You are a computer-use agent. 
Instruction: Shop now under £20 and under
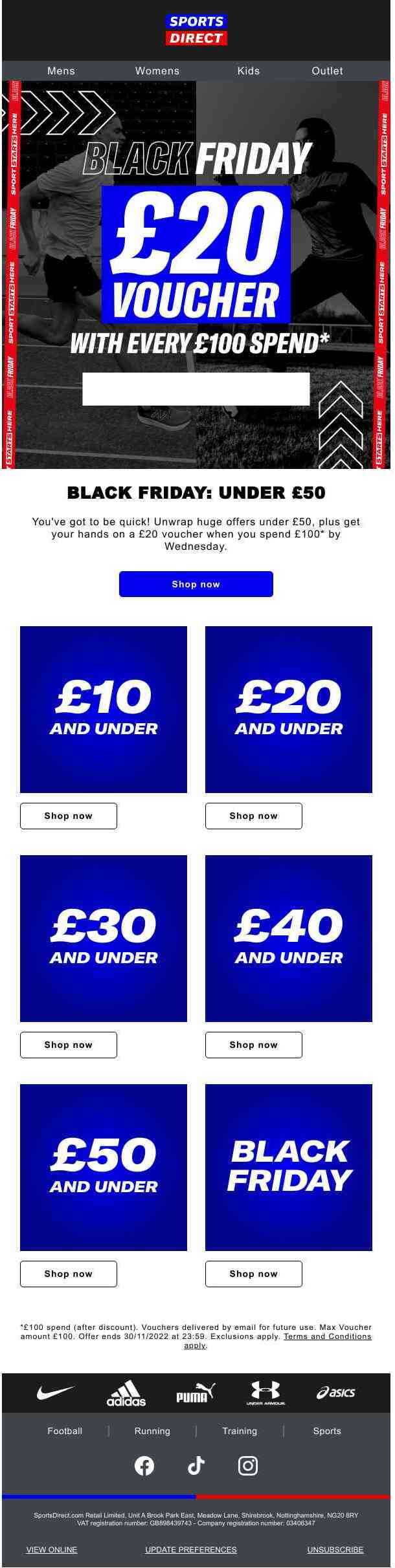point(253,816)
